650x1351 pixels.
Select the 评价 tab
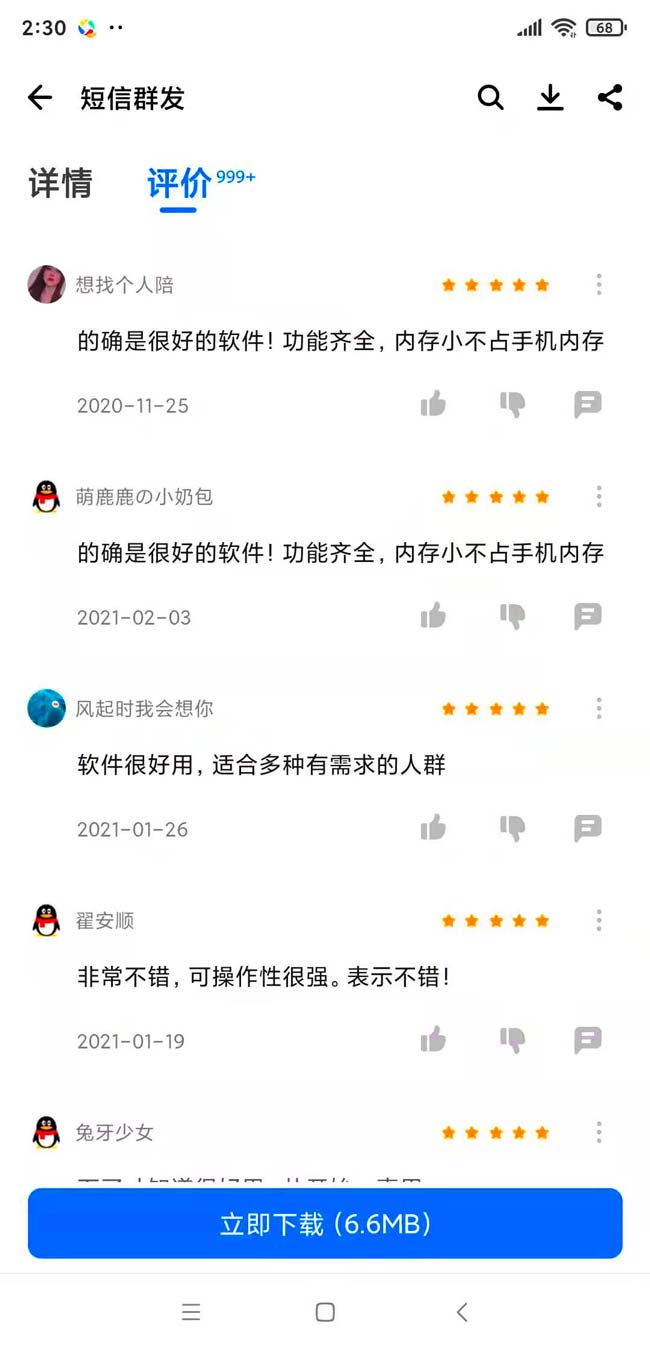tap(179, 184)
